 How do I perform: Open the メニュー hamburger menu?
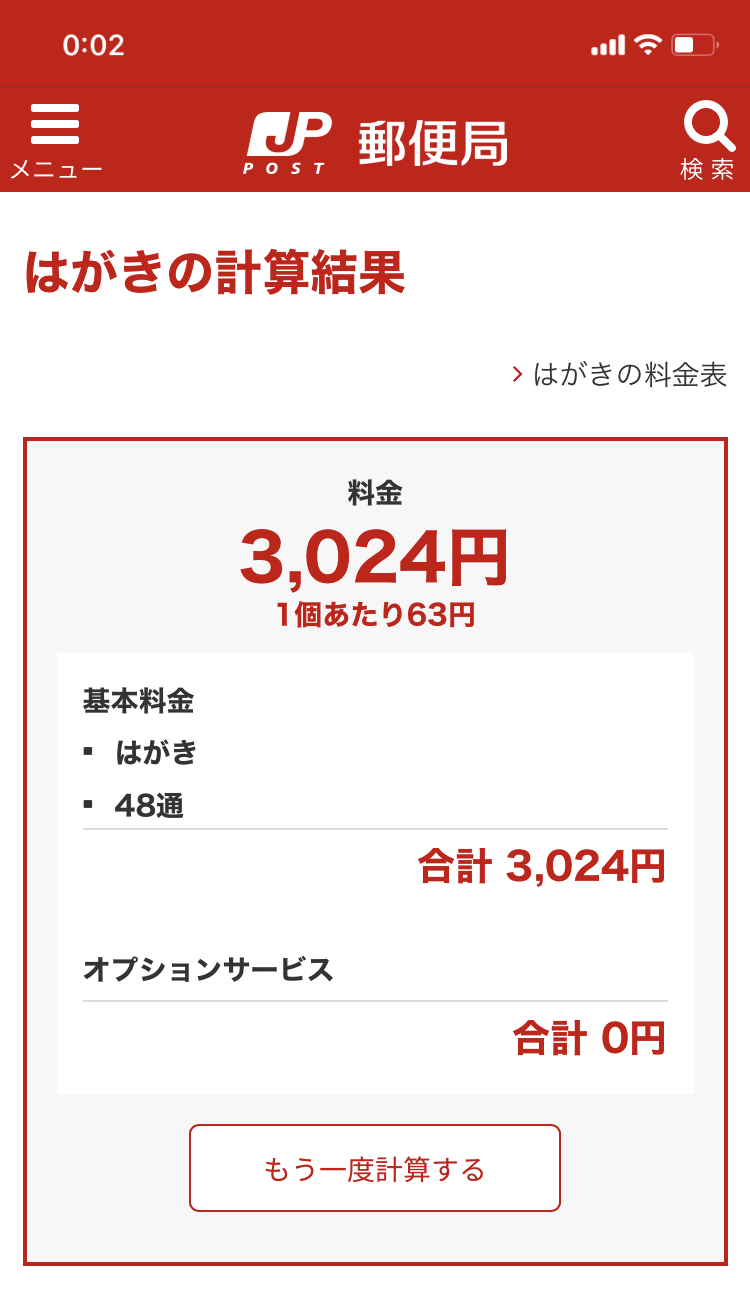pos(55,140)
